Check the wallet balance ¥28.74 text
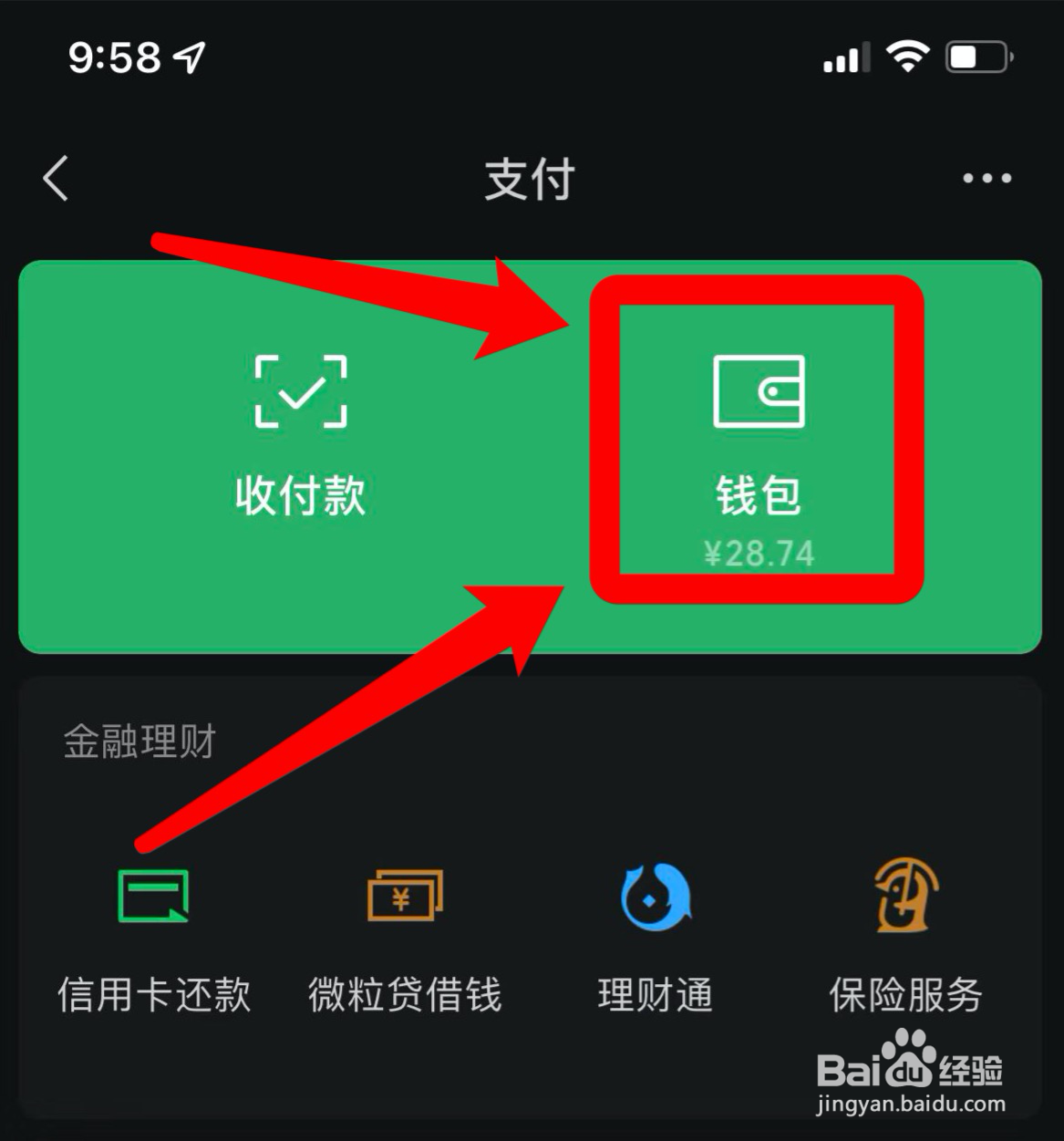This screenshot has width=1064, height=1141. click(x=759, y=553)
